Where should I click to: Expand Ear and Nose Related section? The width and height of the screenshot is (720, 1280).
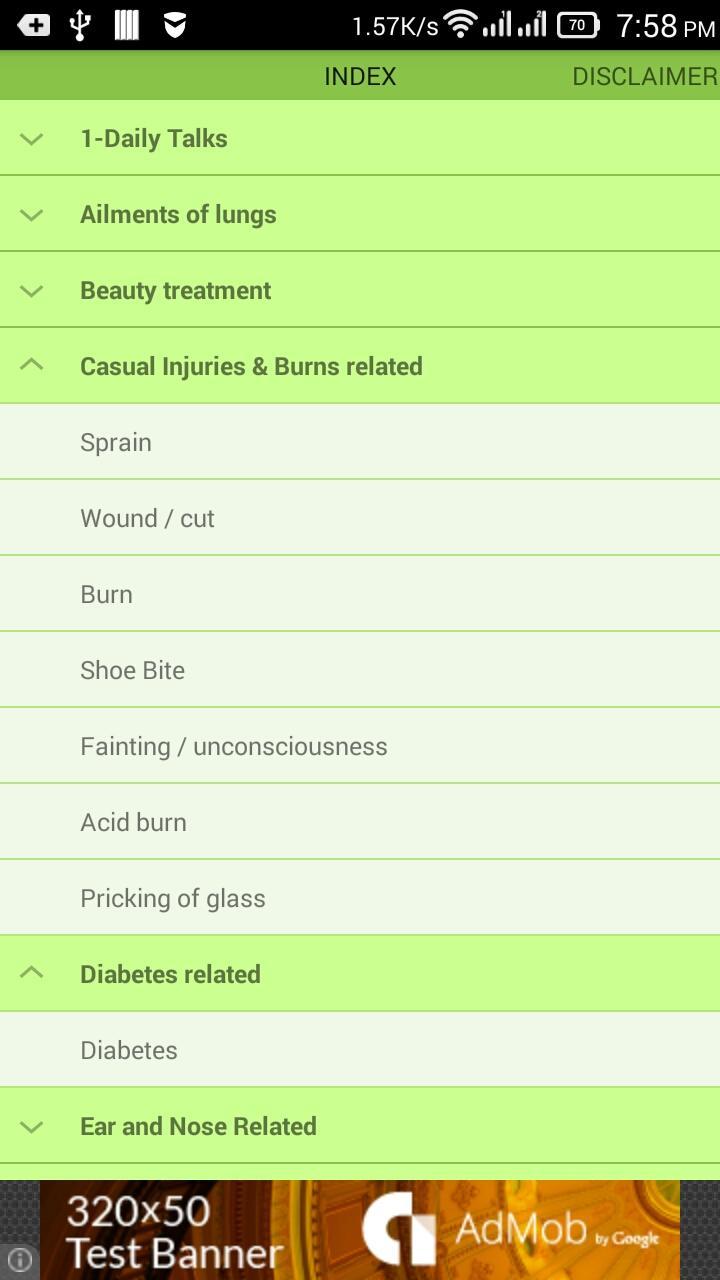[360, 1126]
